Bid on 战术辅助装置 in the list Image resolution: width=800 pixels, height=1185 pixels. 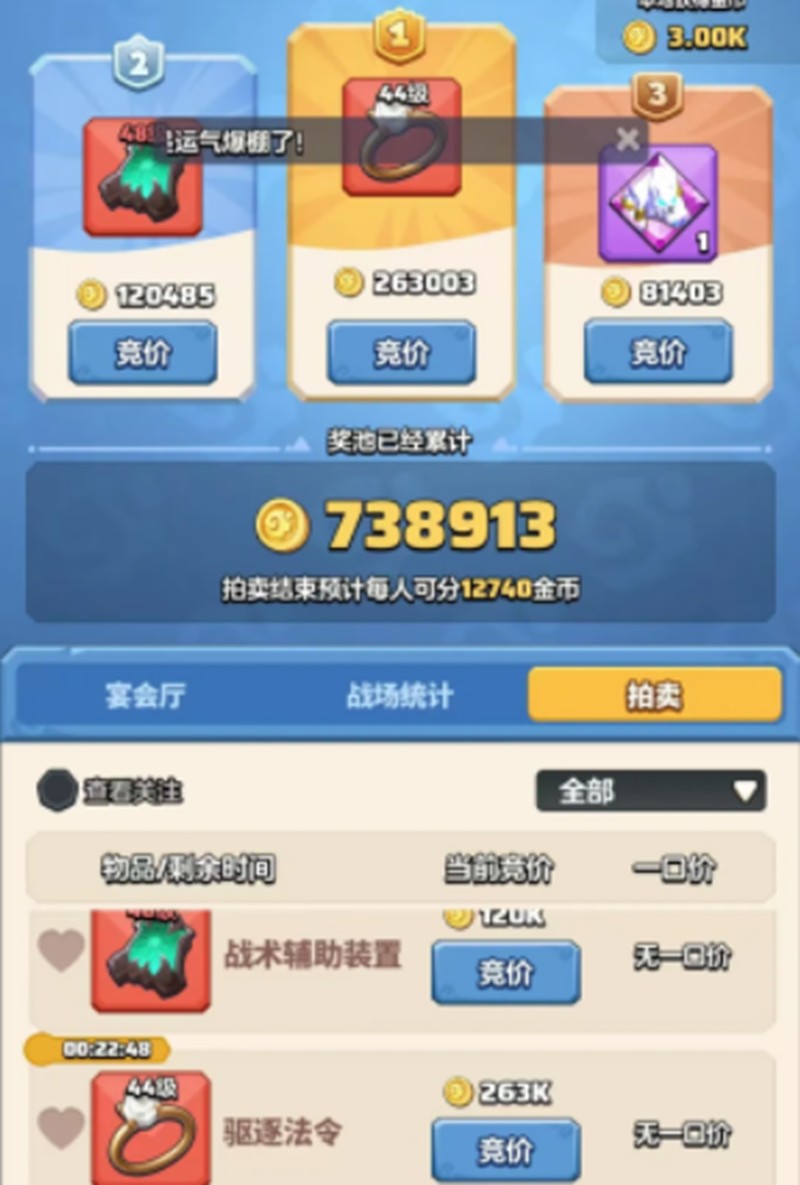point(505,972)
